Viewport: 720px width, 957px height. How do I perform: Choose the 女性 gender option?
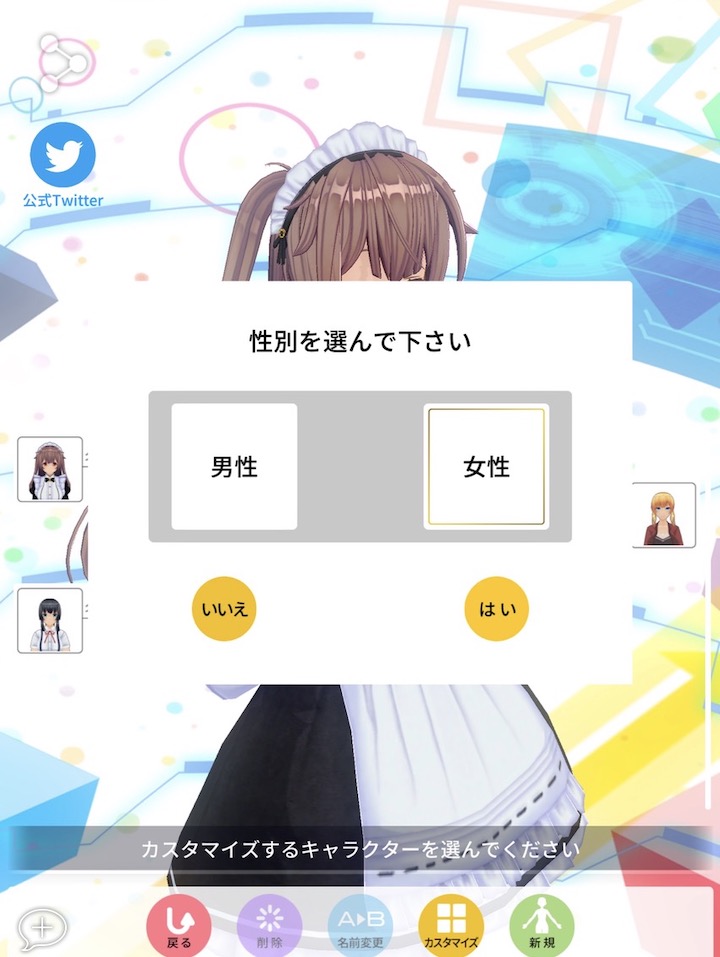tap(486, 466)
